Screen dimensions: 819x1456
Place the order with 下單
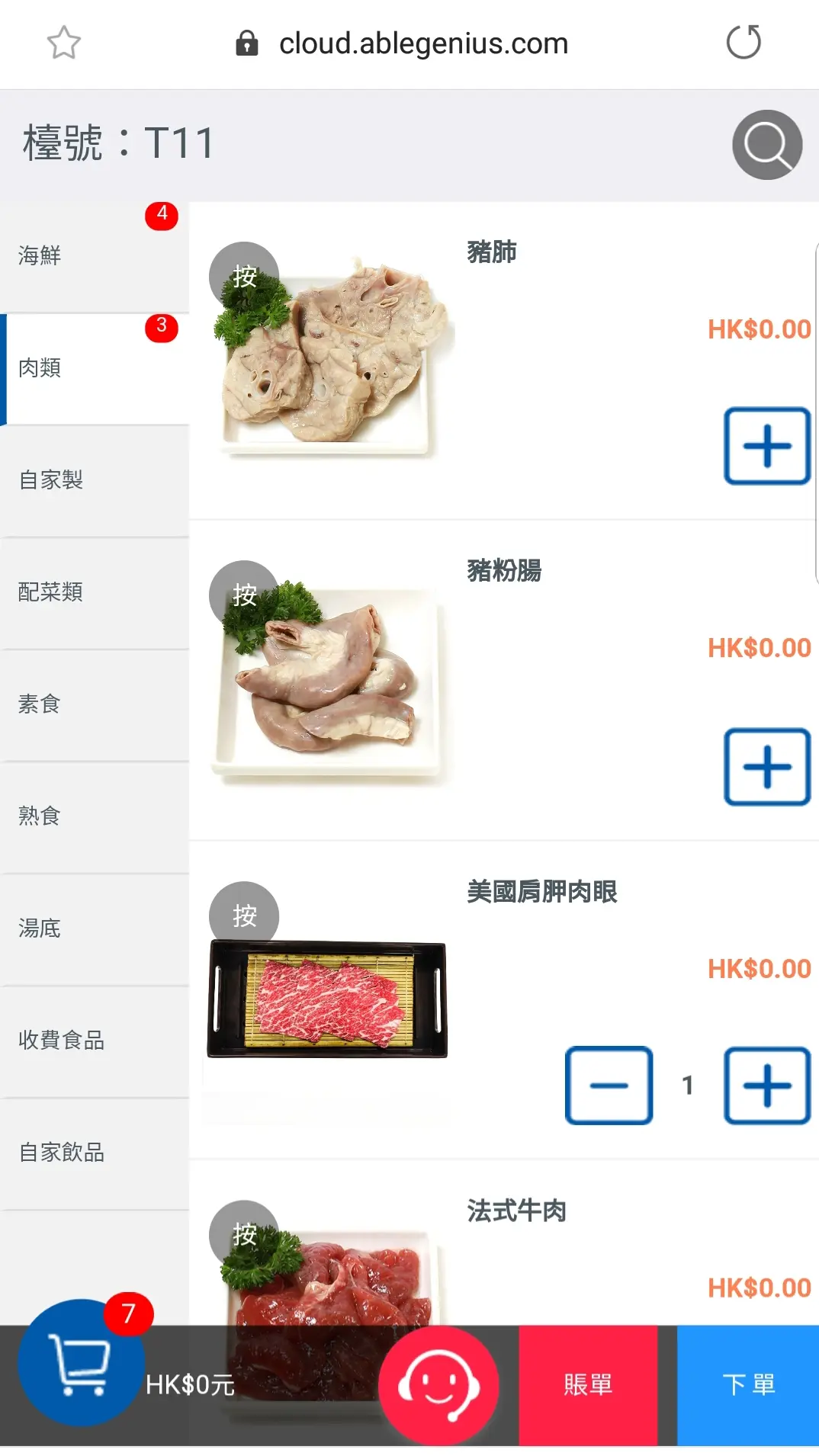pos(748,1385)
